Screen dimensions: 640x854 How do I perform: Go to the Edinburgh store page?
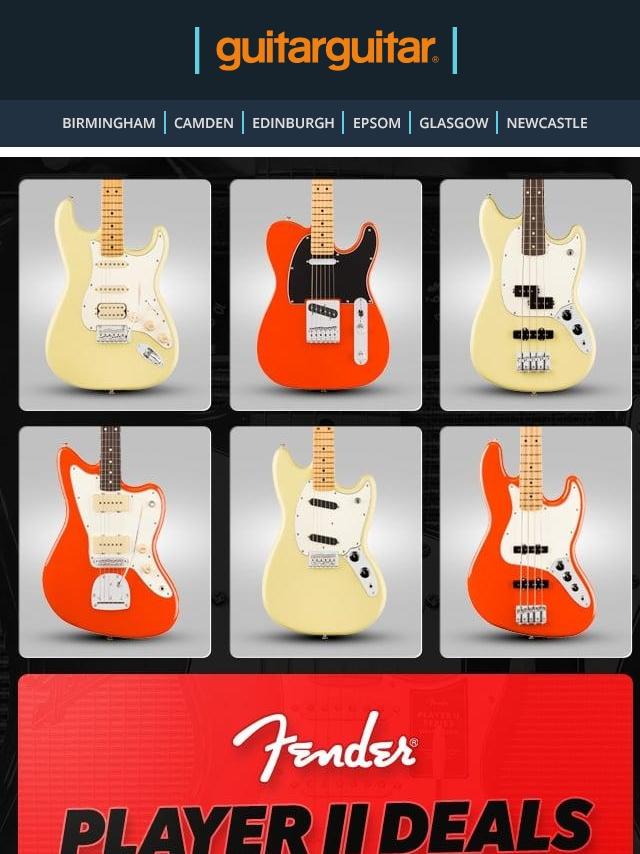[x=293, y=123]
